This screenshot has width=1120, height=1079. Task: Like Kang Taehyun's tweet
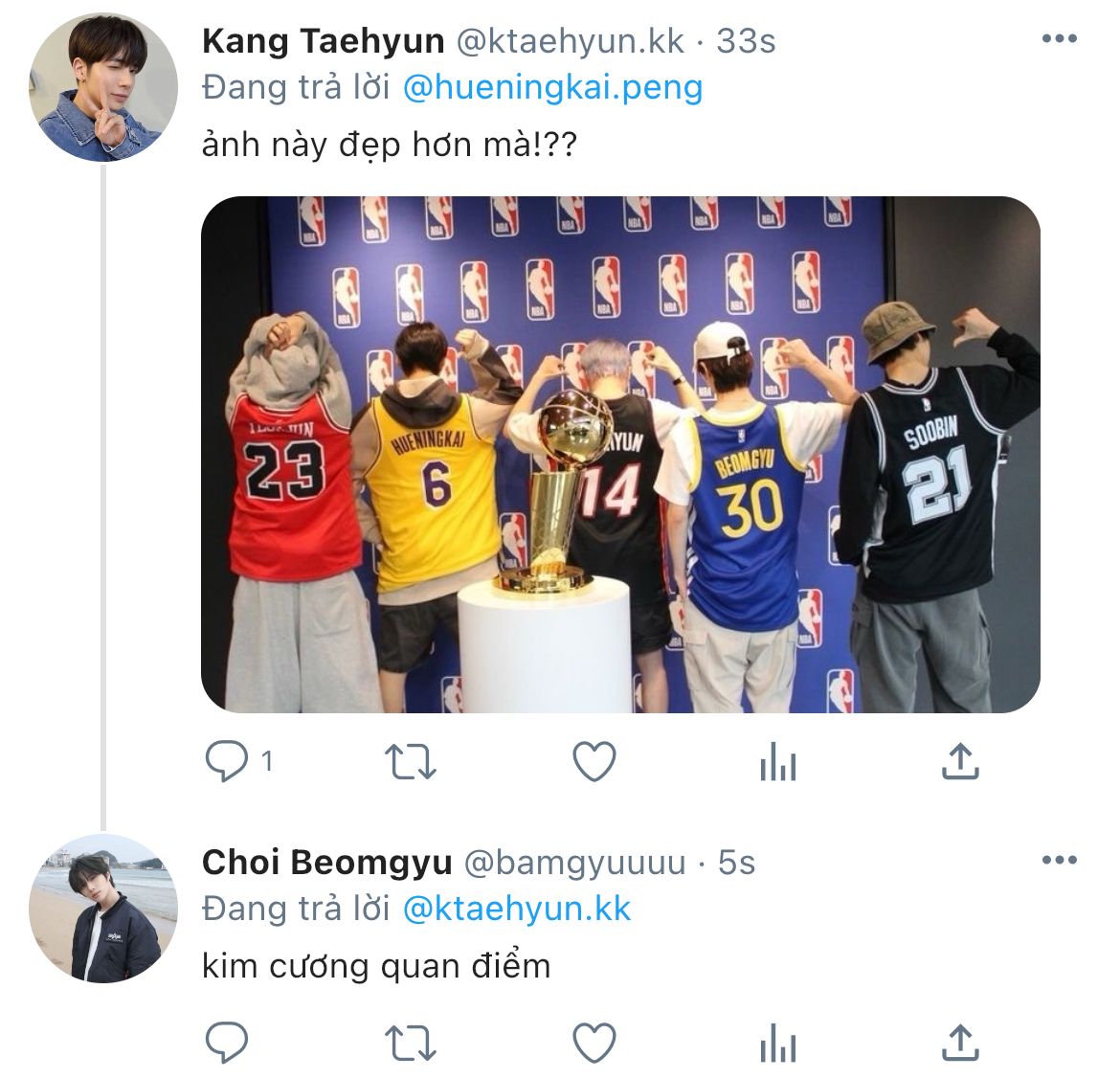(594, 761)
